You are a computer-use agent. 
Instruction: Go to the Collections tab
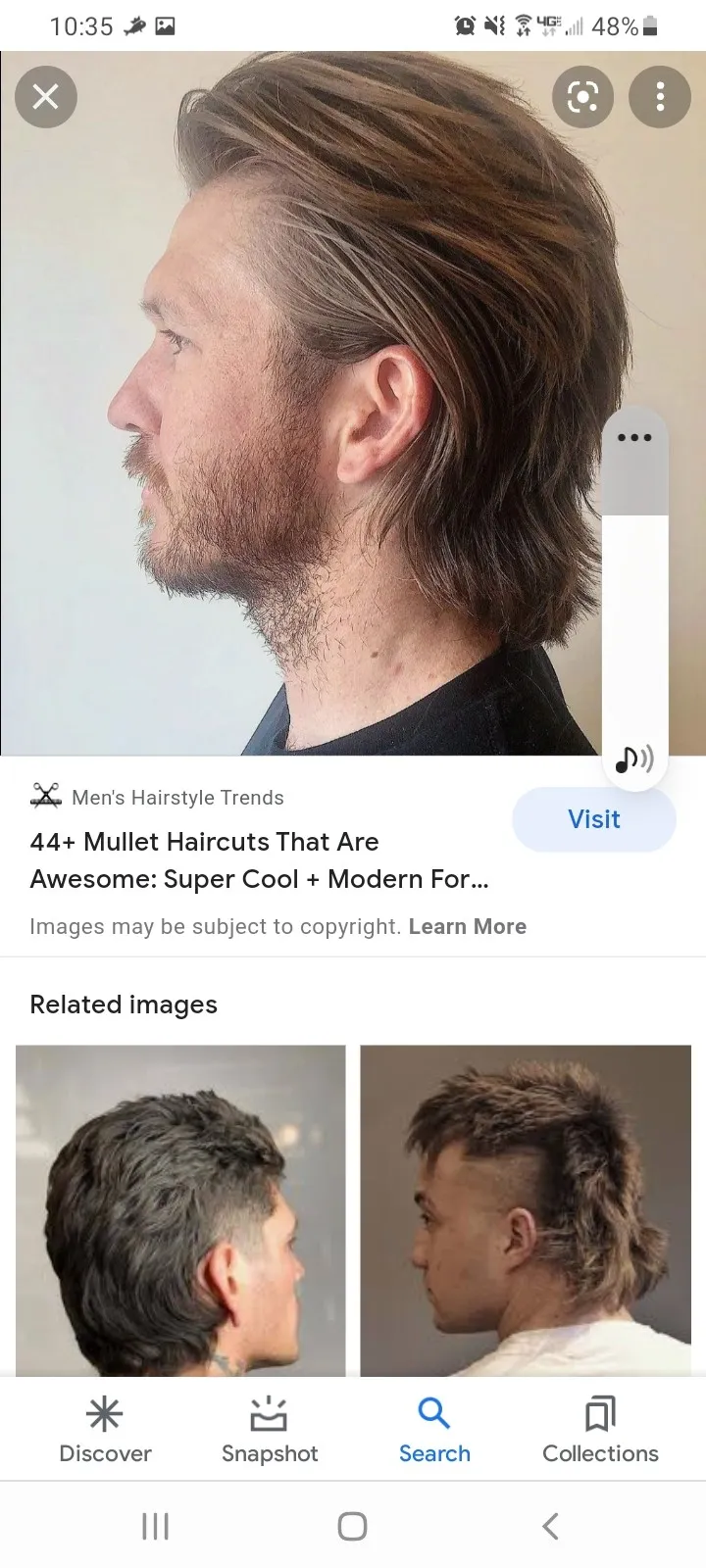(x=600, y=1430)
